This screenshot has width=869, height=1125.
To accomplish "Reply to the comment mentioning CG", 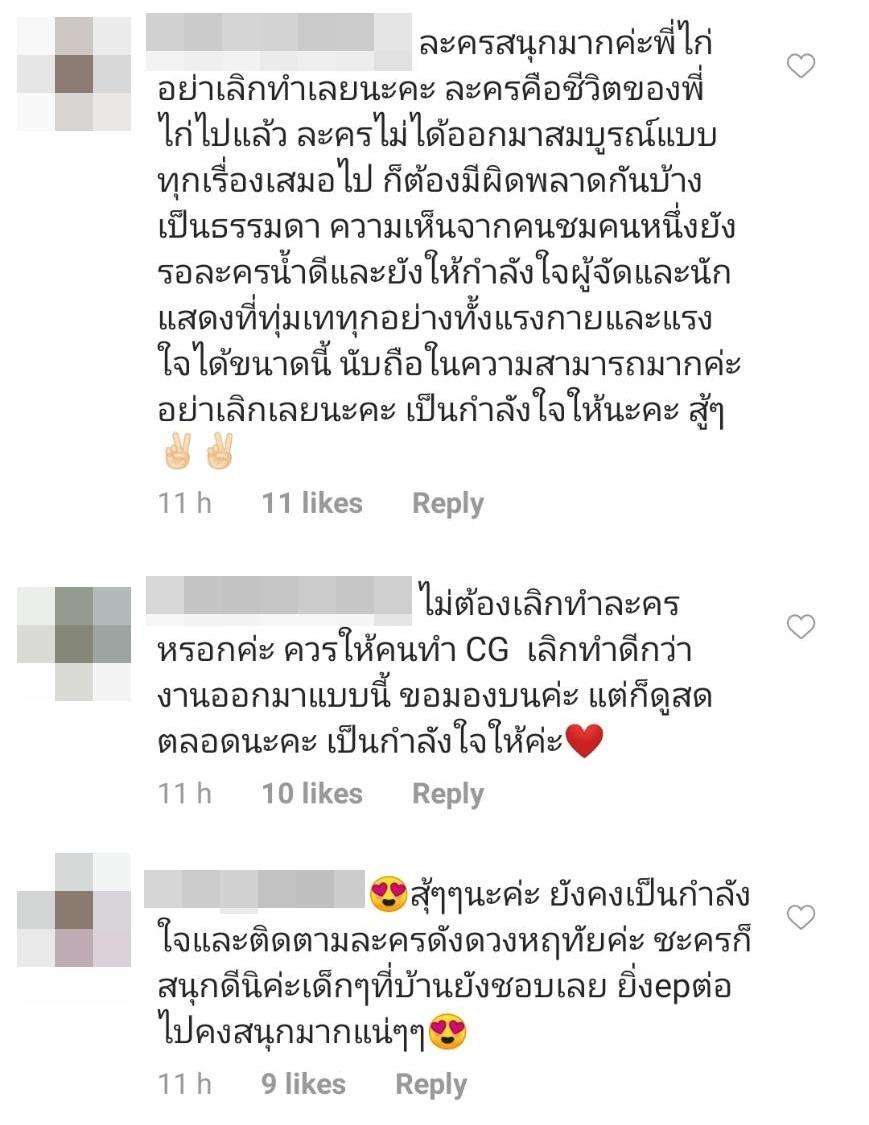I will point(447,794).
